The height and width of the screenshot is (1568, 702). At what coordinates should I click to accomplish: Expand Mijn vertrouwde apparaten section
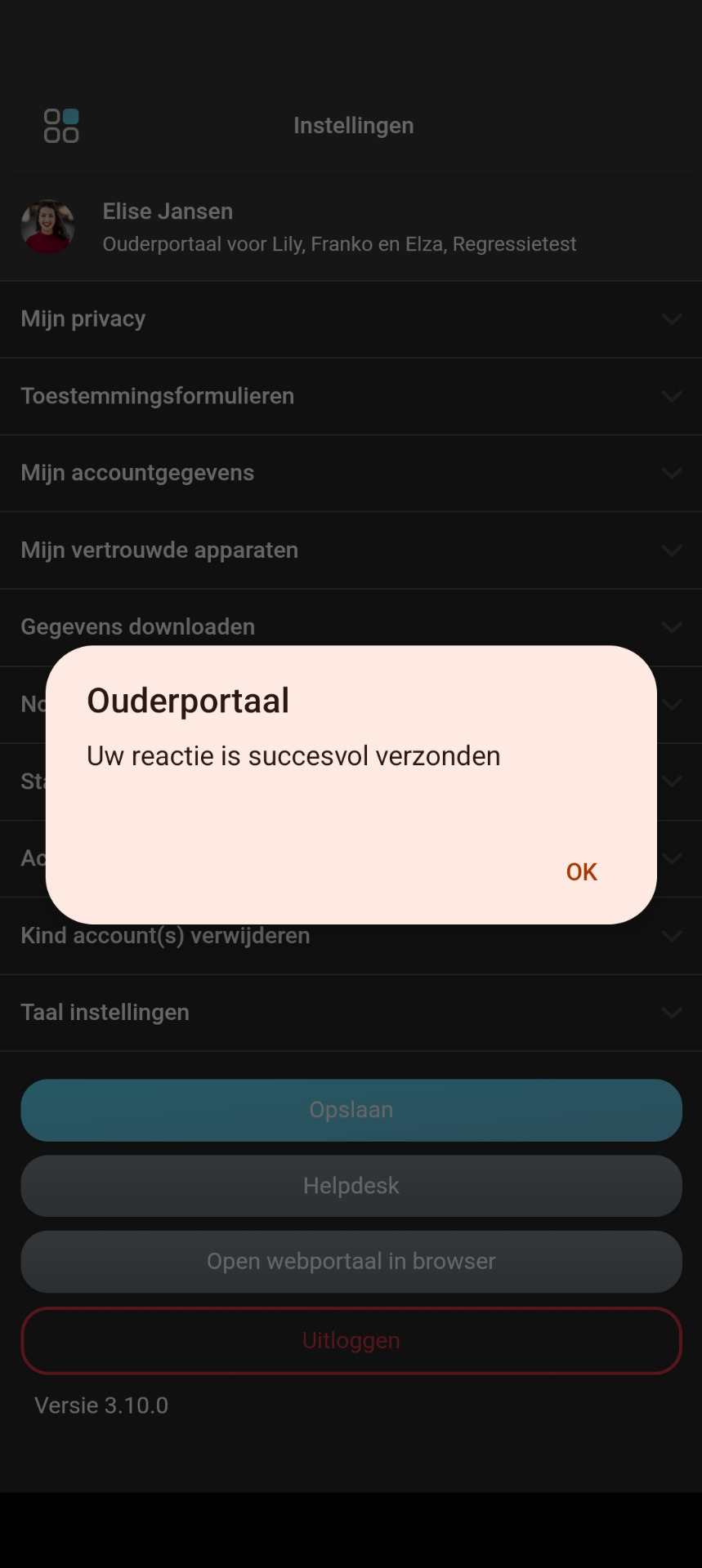coord(351,550)
